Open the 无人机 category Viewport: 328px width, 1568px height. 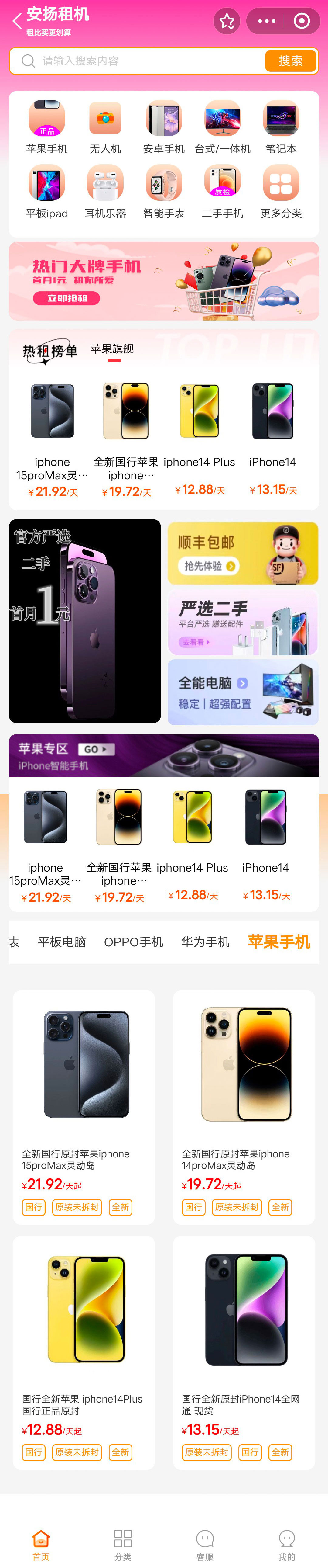point(105,127)
